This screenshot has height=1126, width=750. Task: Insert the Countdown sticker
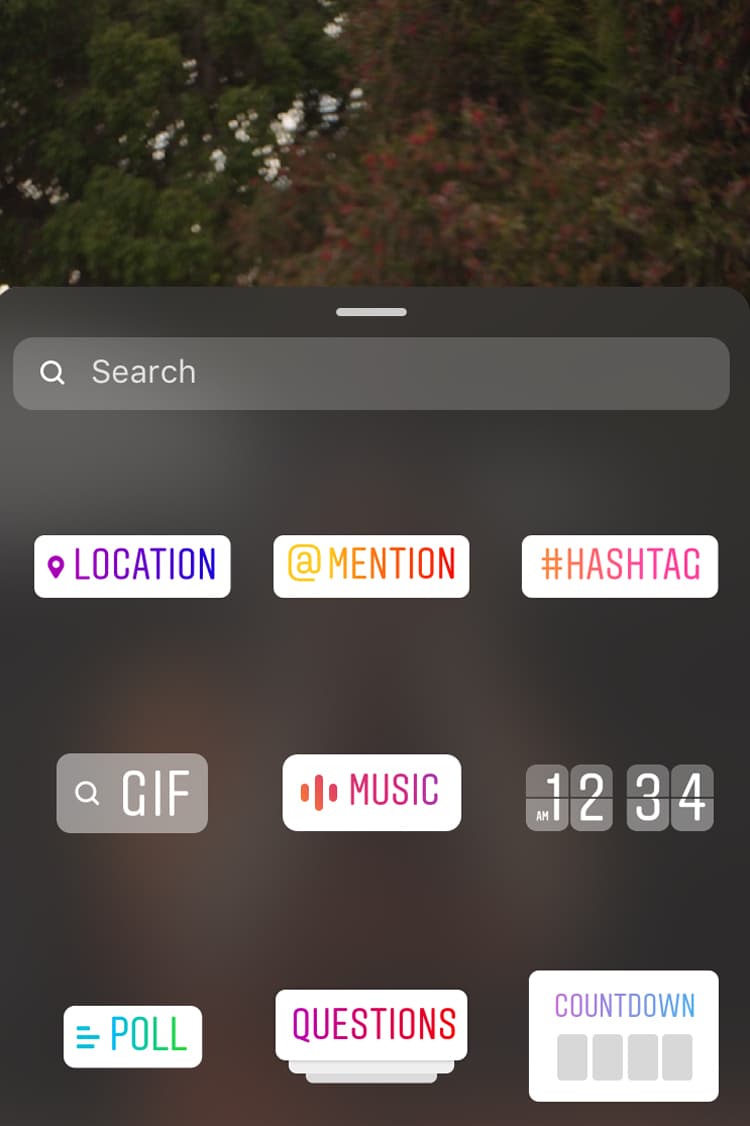623,1035
